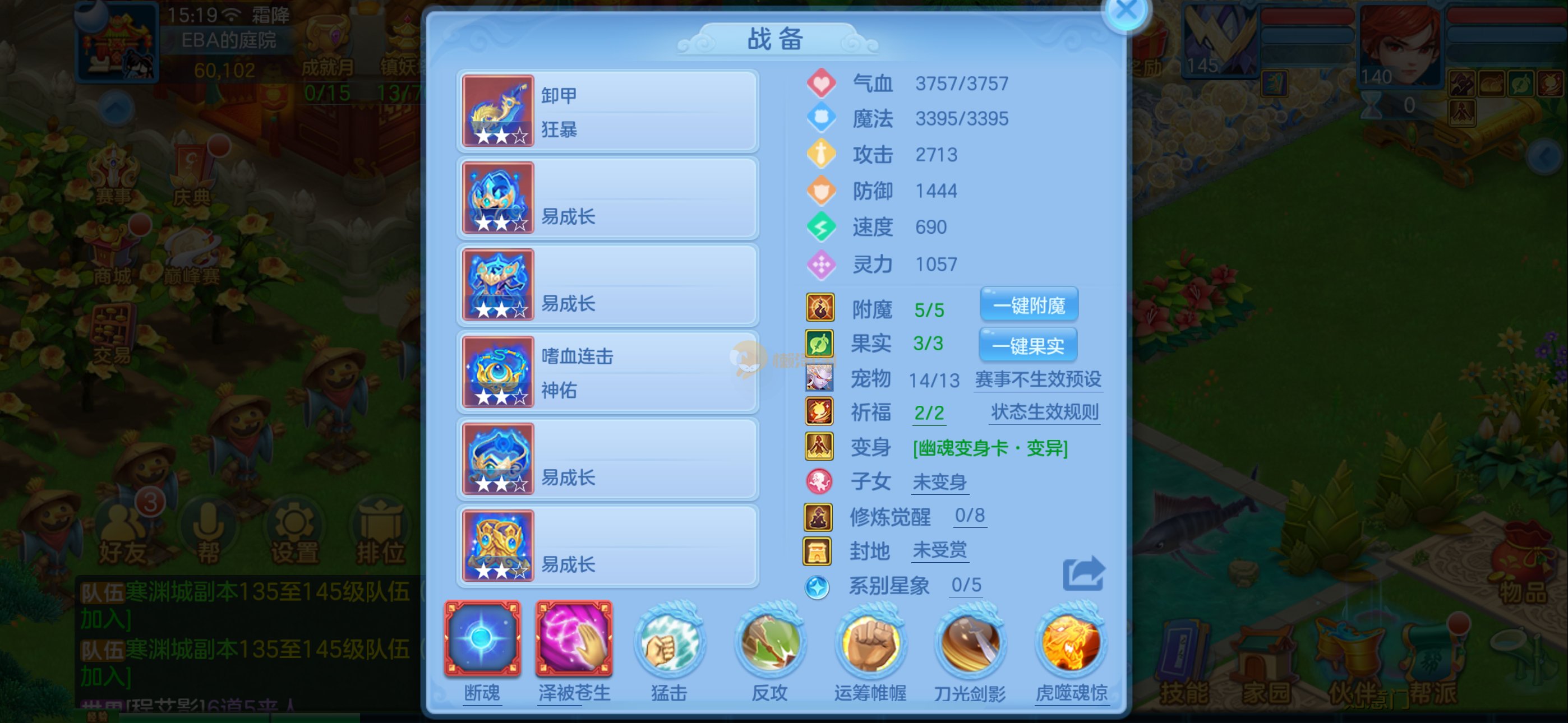Tap the 子女 未变身 link
Screen dimensions: 1568x723
[939, 483]
